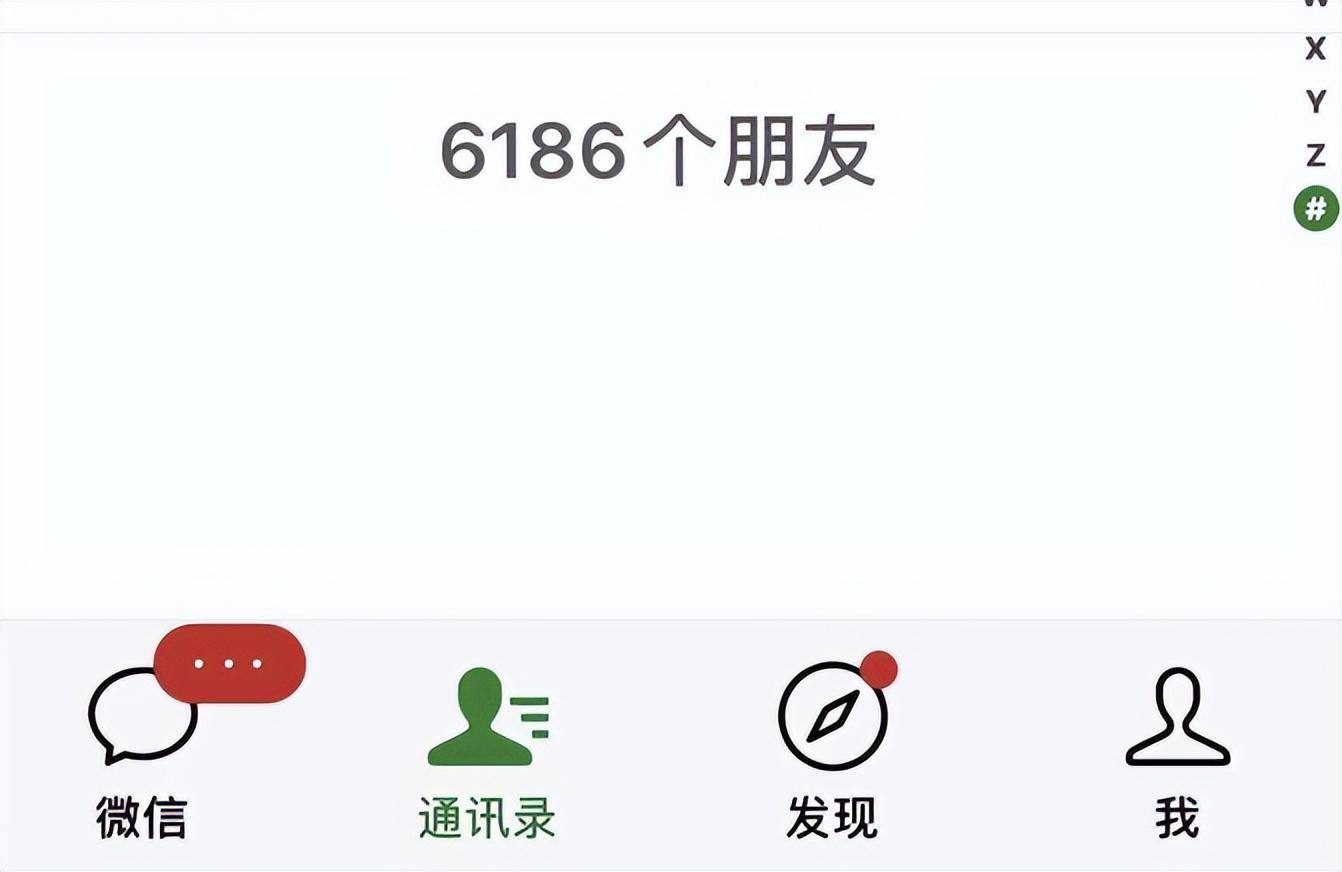Jump to the # index section
The height and width of the screenshot is (872, 1342).
tap(1316, 209)
